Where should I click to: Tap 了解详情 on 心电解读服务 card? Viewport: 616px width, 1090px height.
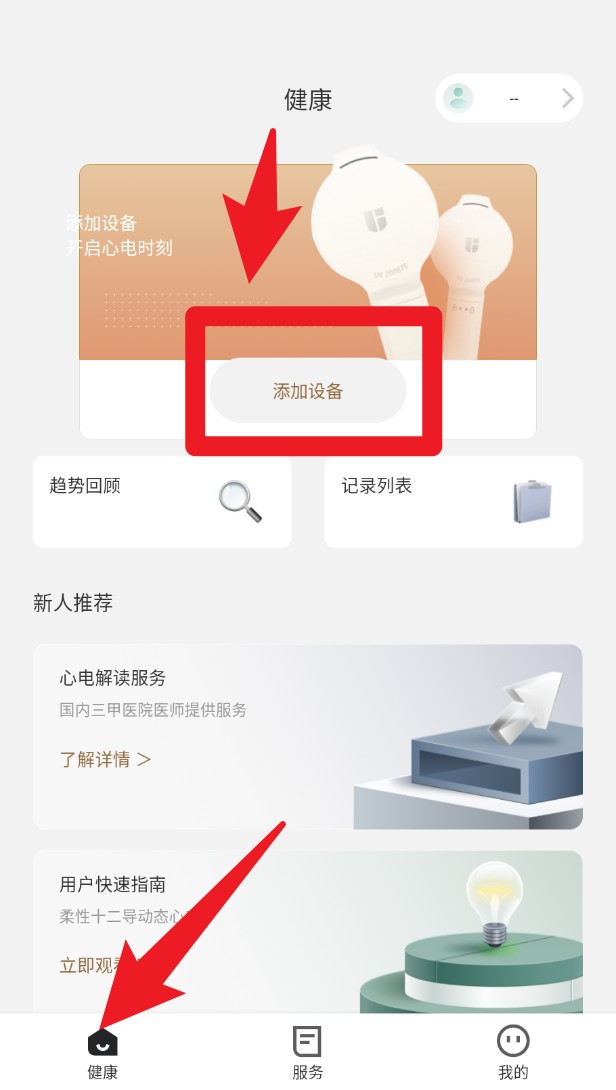(x=105, y=759)
